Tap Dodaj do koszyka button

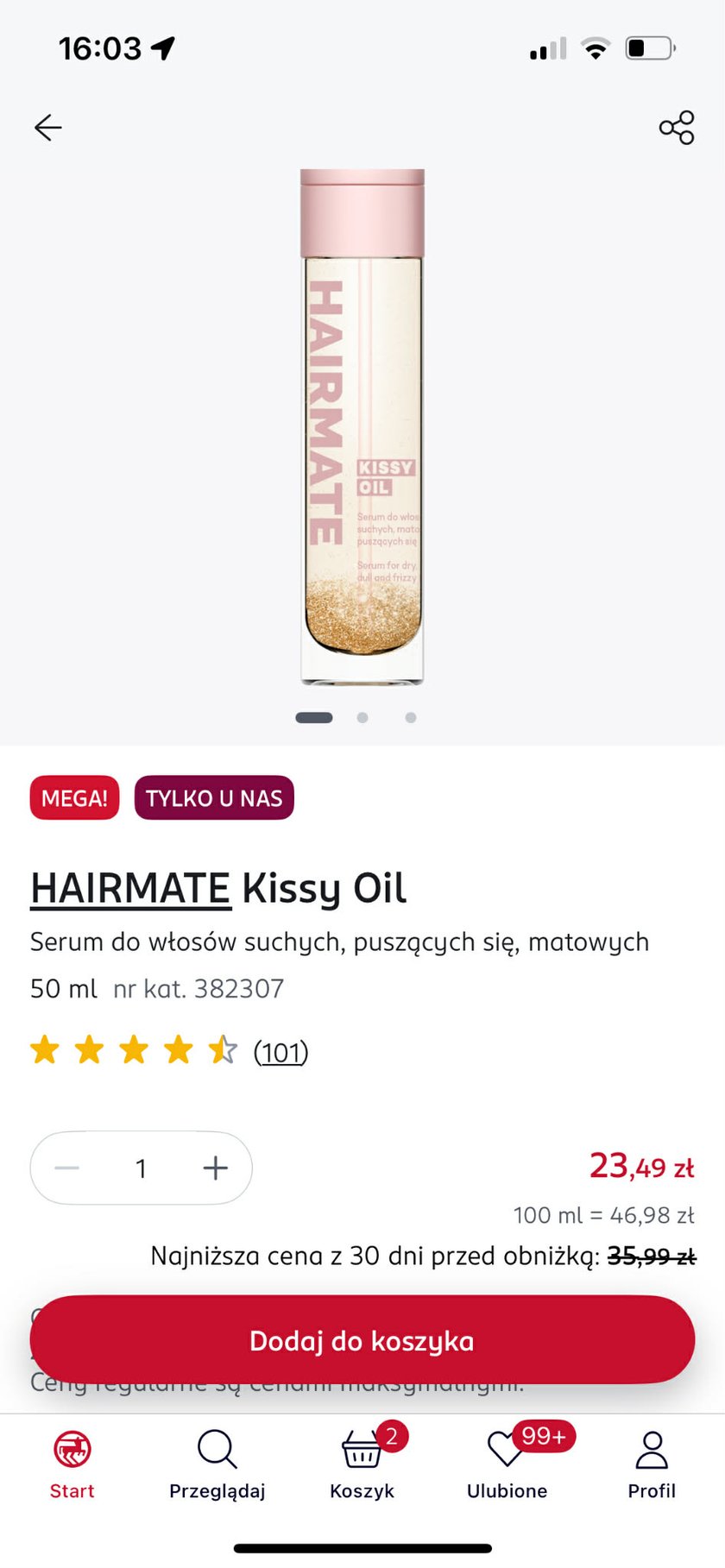[362, 1339]
